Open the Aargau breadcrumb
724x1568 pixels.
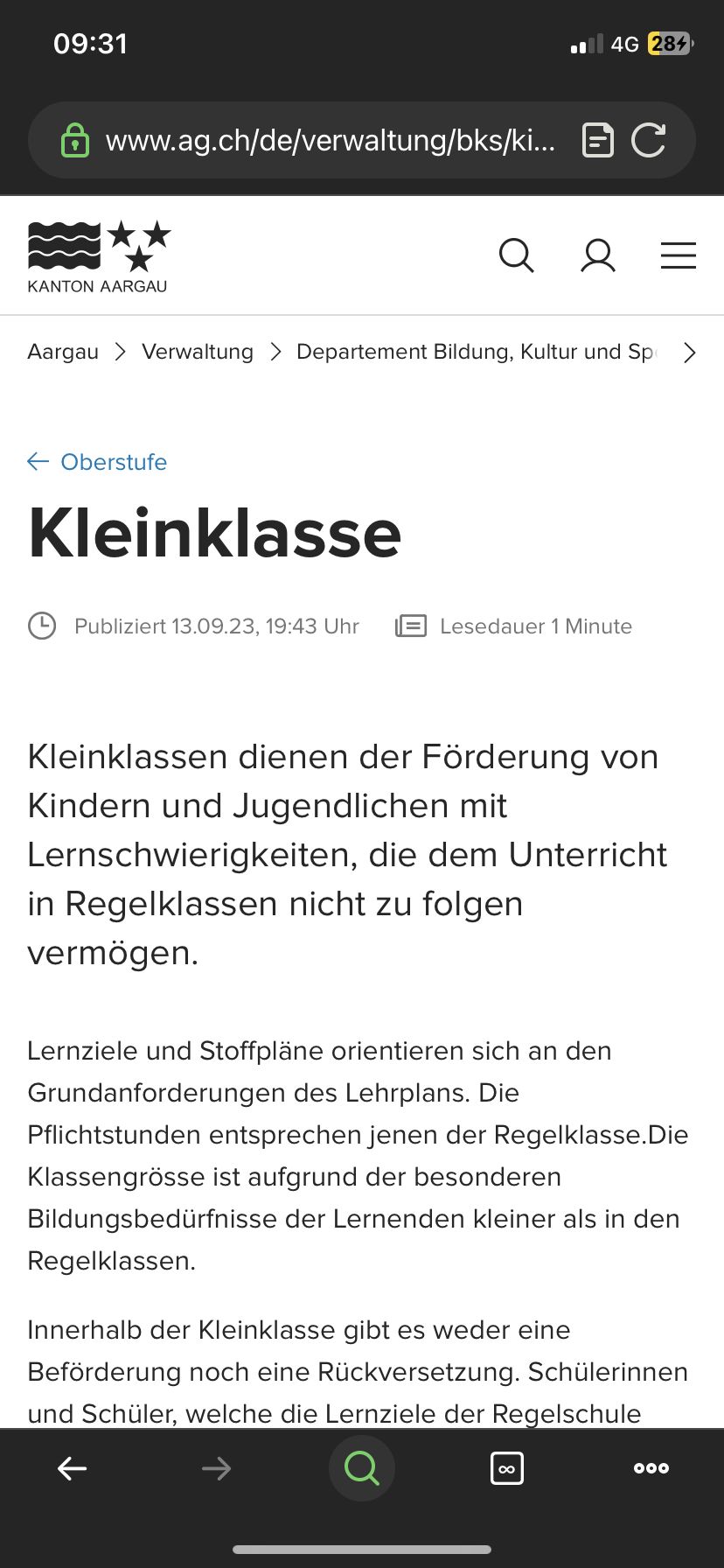(63, 352)
